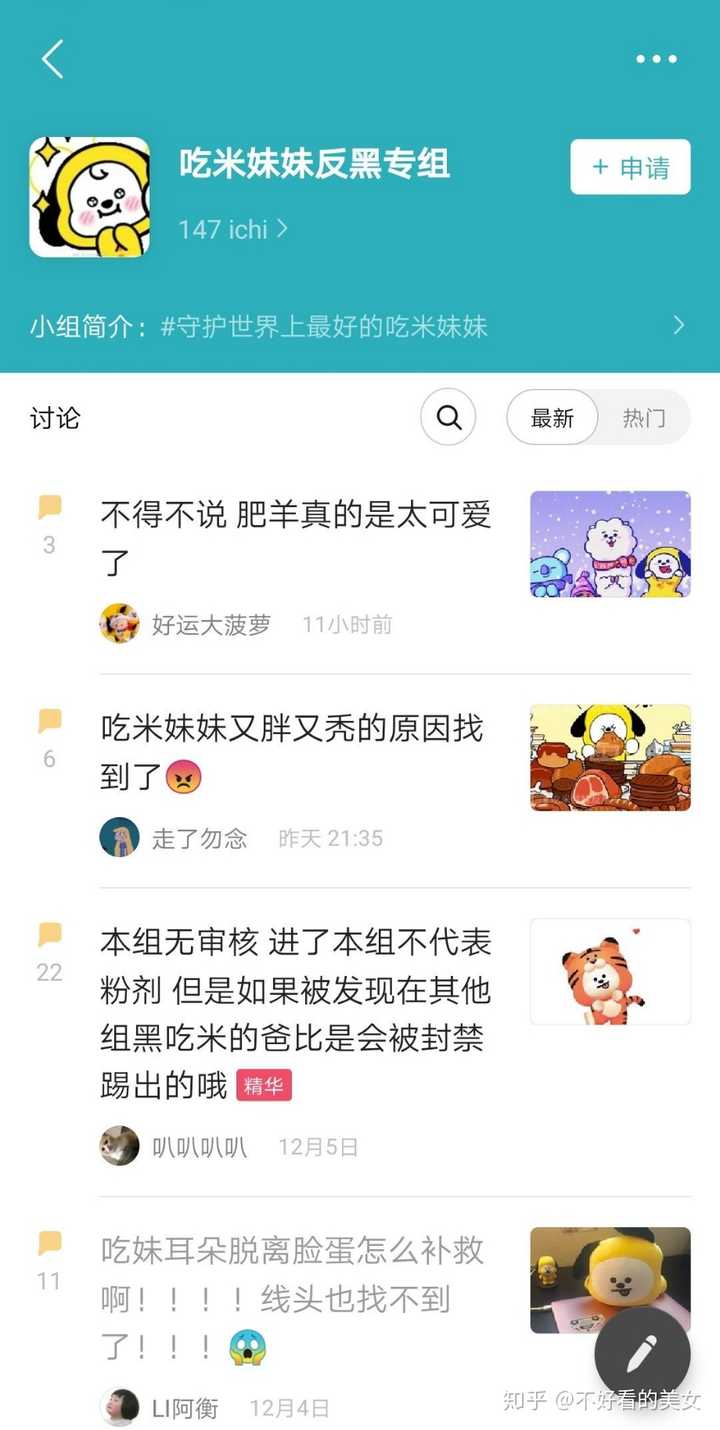Switch the feed to 热门 sorting
The image size is (720, 1430).
[646, 418]
